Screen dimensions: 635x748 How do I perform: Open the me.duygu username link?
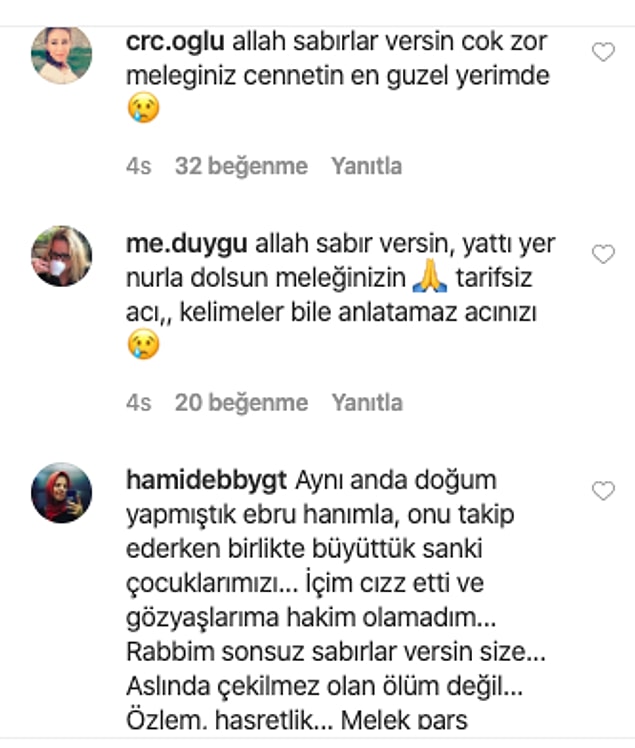pyautogui.click(x=188, y=245)
